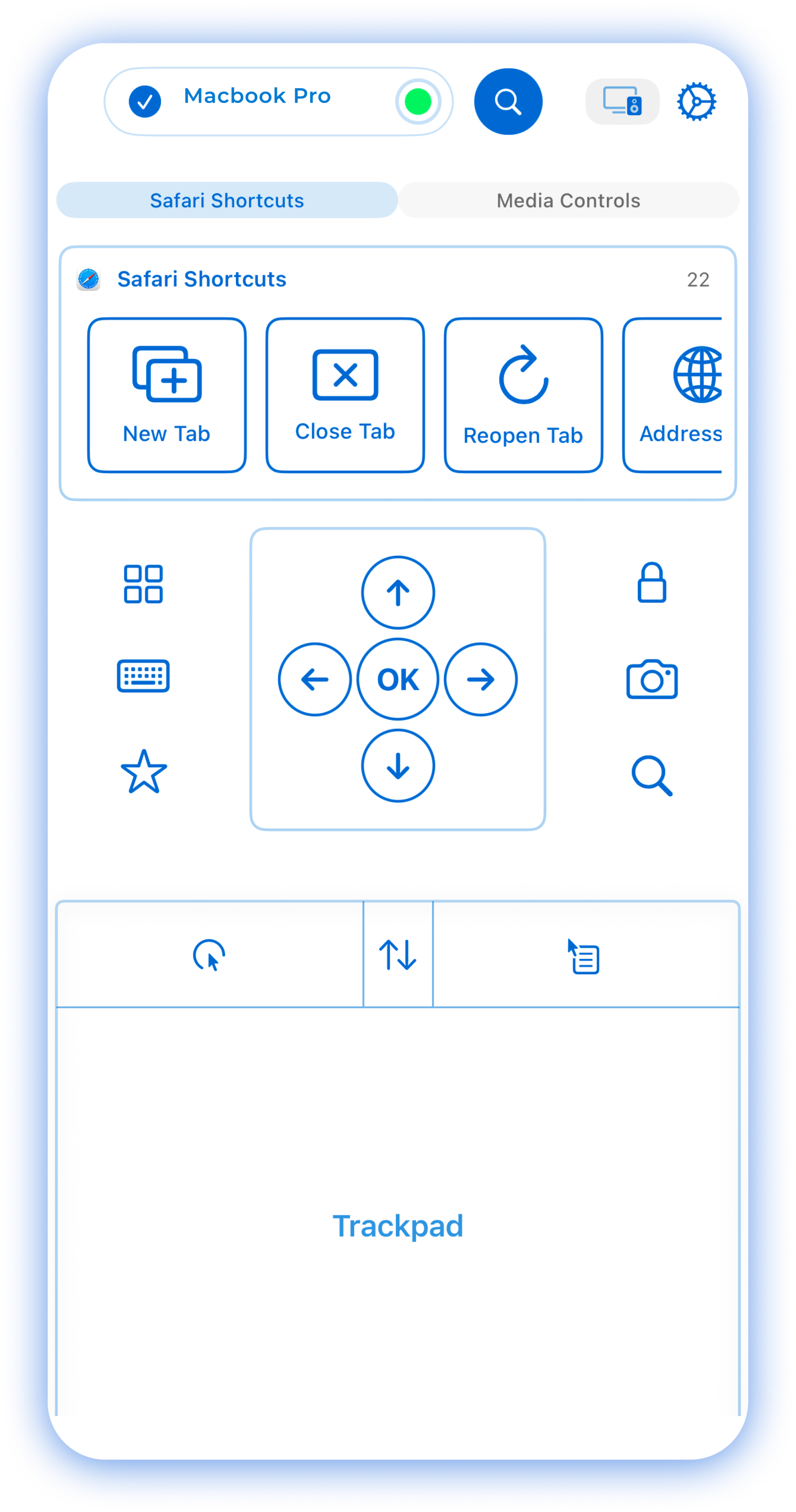
Task: Trigger the Reopen Tab shortcut
Action: (x=523, y=395)
